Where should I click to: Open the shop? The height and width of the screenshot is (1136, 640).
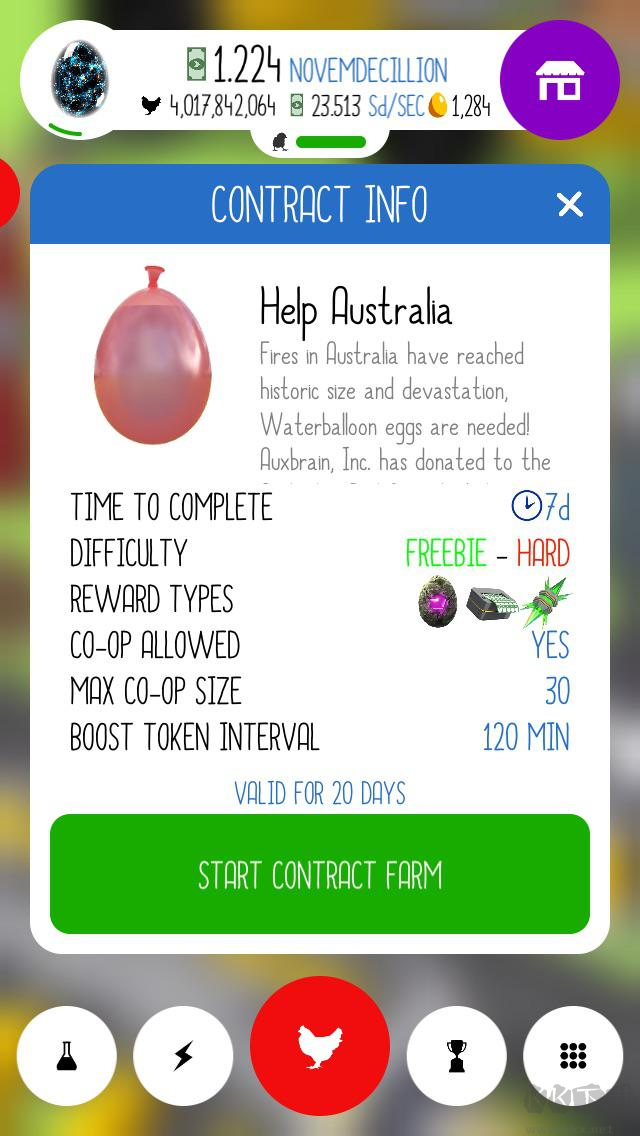[560, 80]
